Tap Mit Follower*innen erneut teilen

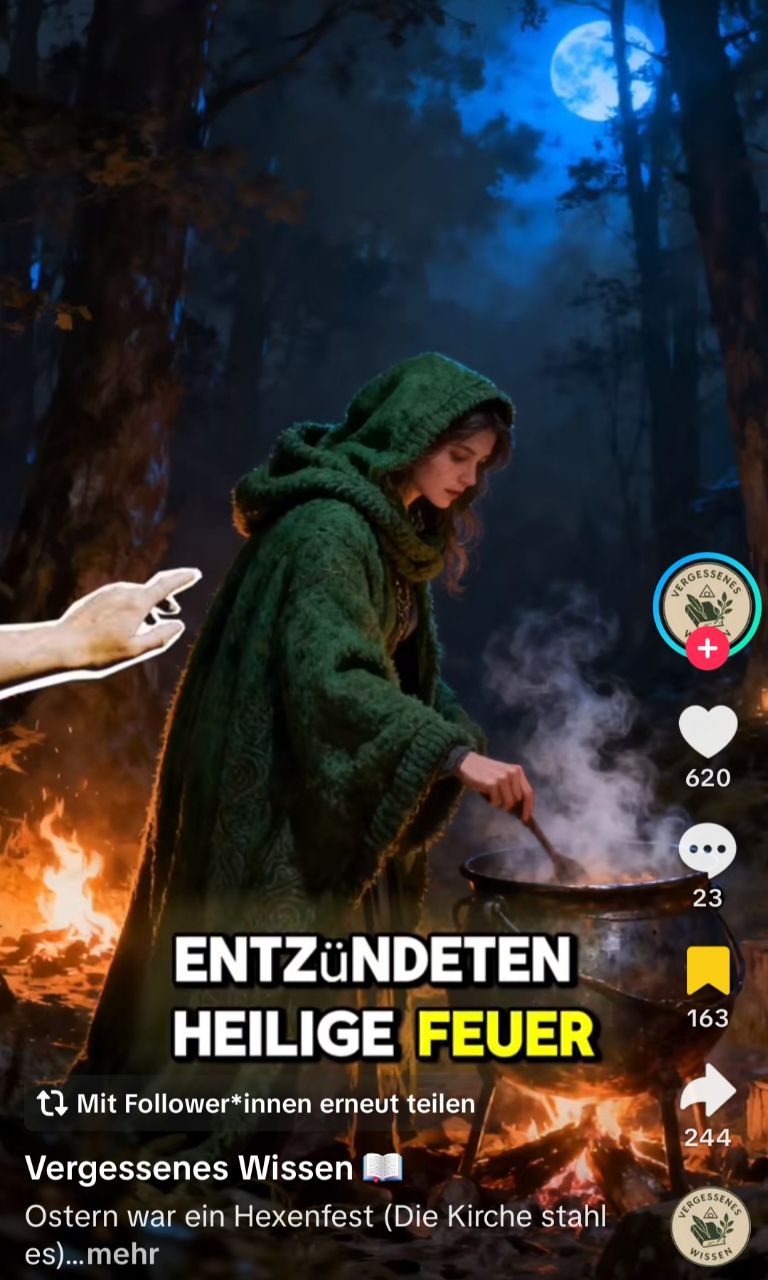point(256,1104)
